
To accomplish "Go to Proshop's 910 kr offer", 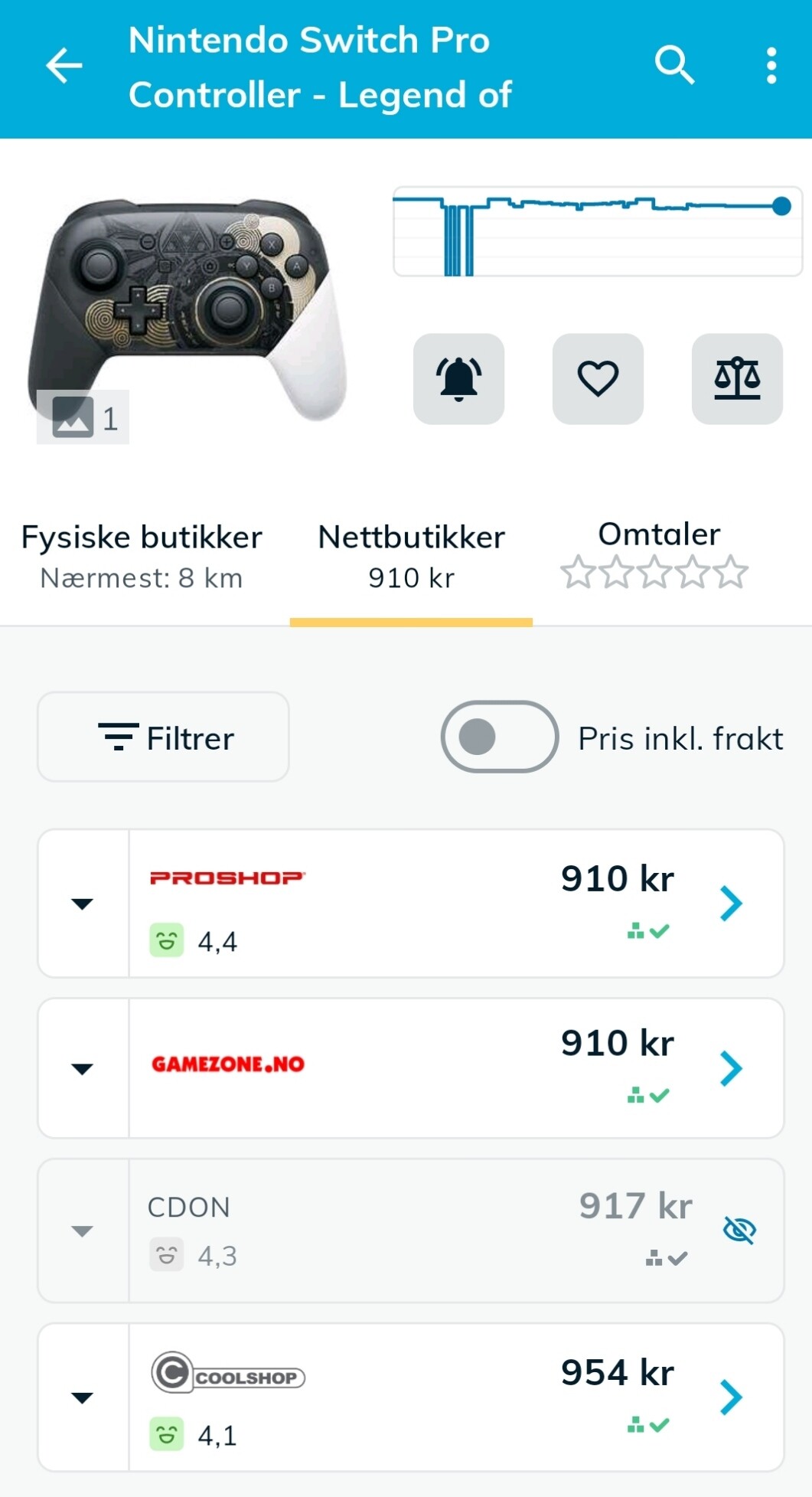I will (x=731, y=904).
